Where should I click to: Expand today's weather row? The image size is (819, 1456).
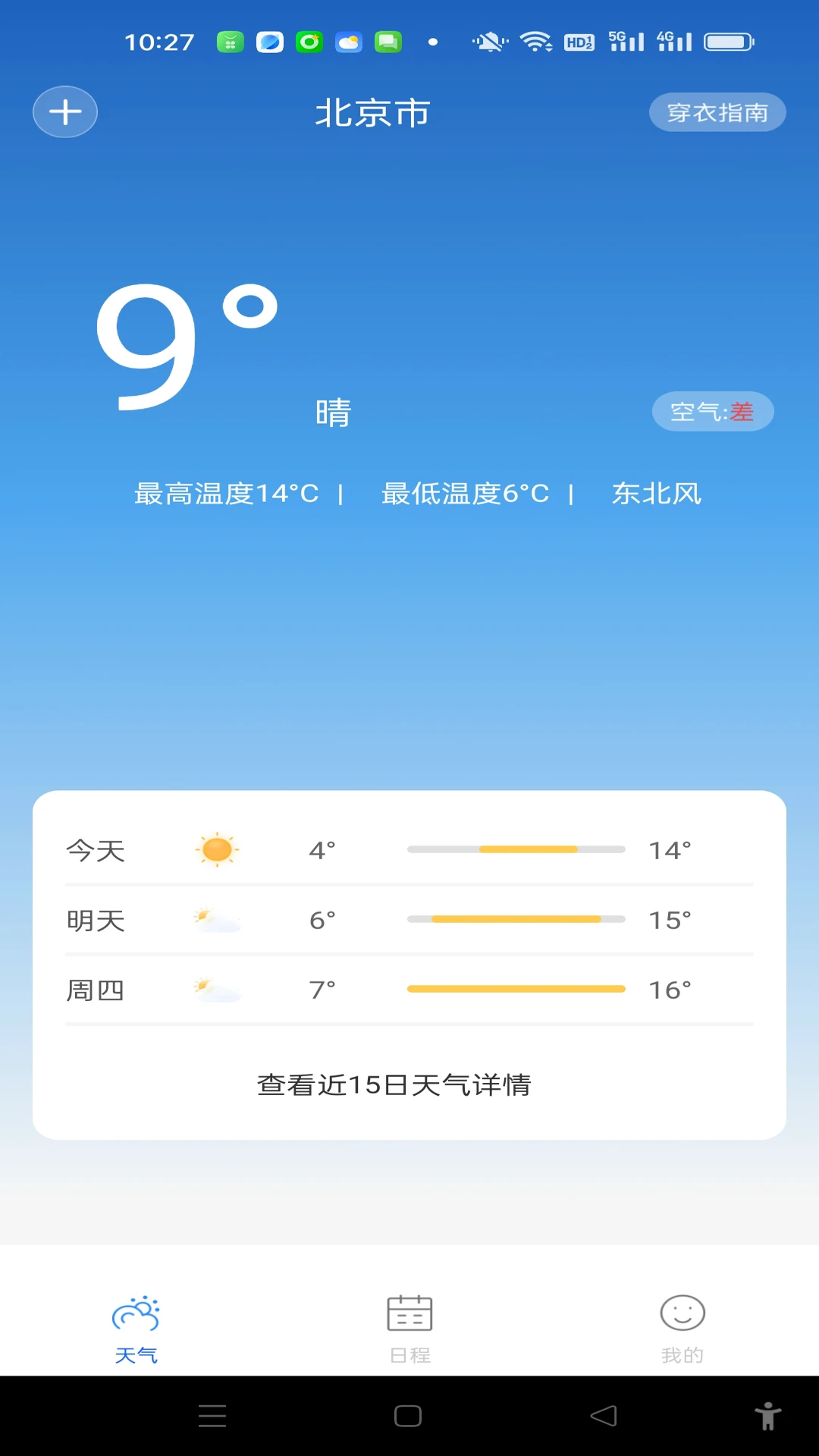[x=409, y=849]
